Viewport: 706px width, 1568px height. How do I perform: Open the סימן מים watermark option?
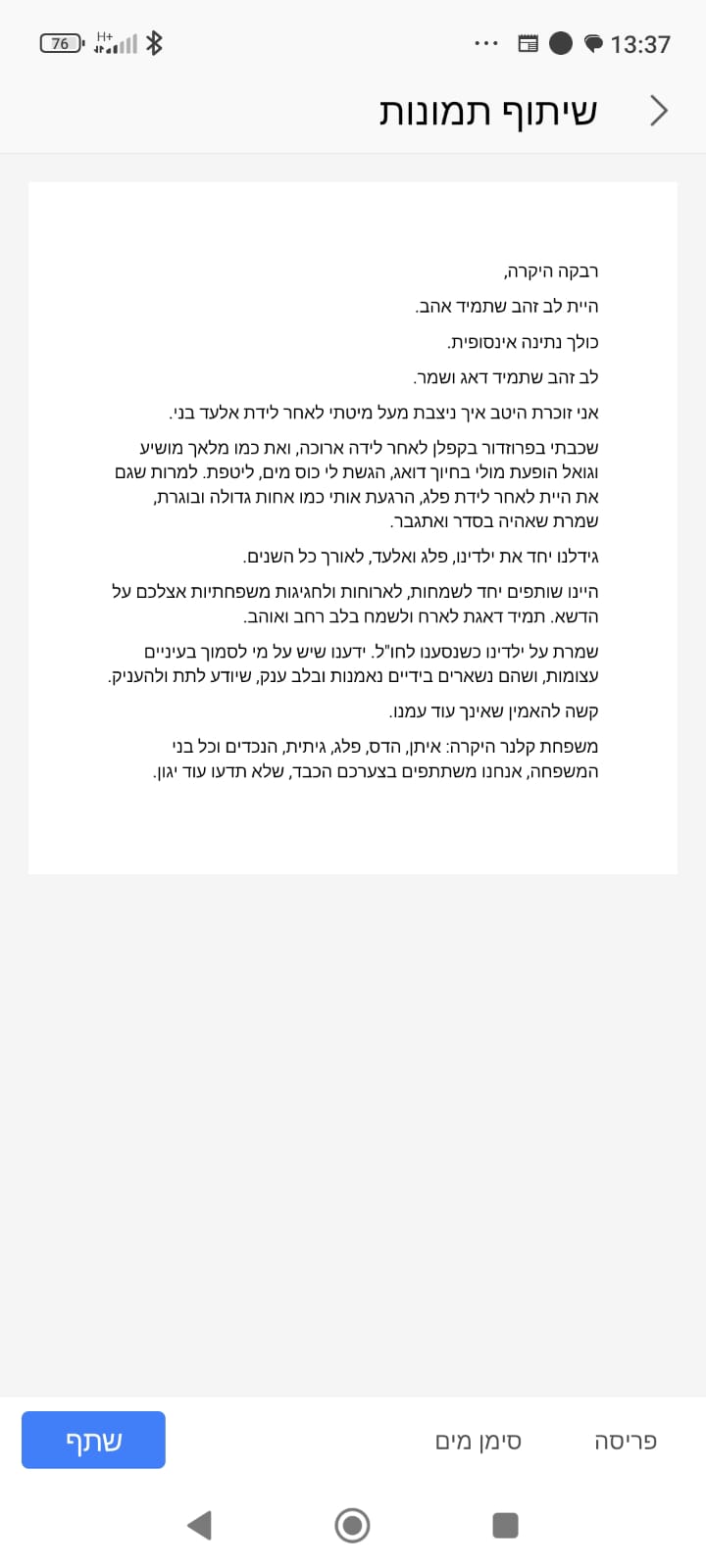pos(479,1441)
